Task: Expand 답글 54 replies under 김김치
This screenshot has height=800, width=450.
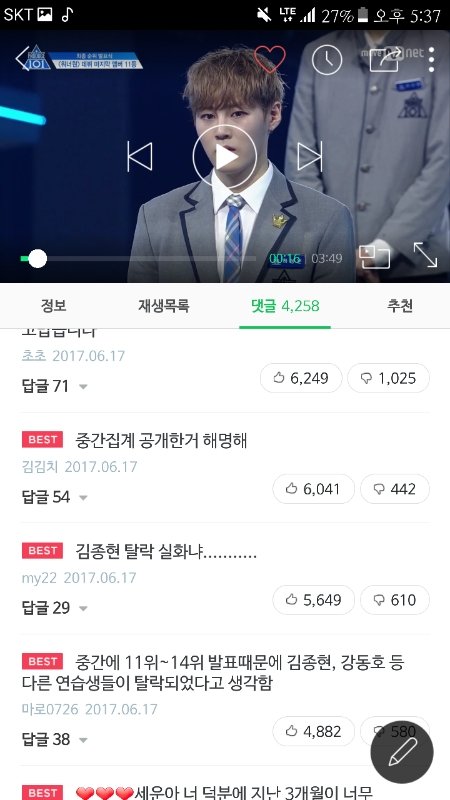Action: [x=55, y=497]
